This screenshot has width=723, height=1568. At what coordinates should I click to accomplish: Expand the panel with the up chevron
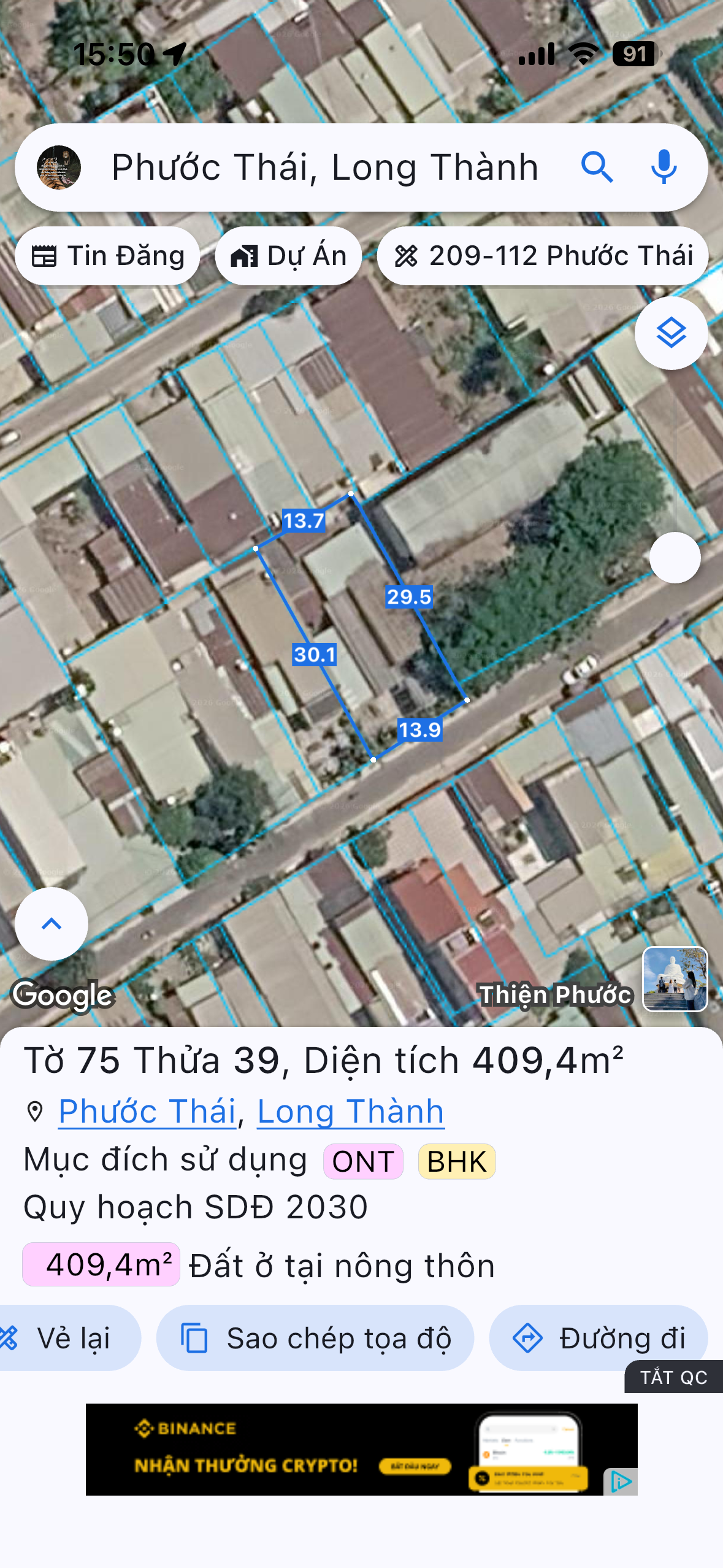[x=52, y=924]
